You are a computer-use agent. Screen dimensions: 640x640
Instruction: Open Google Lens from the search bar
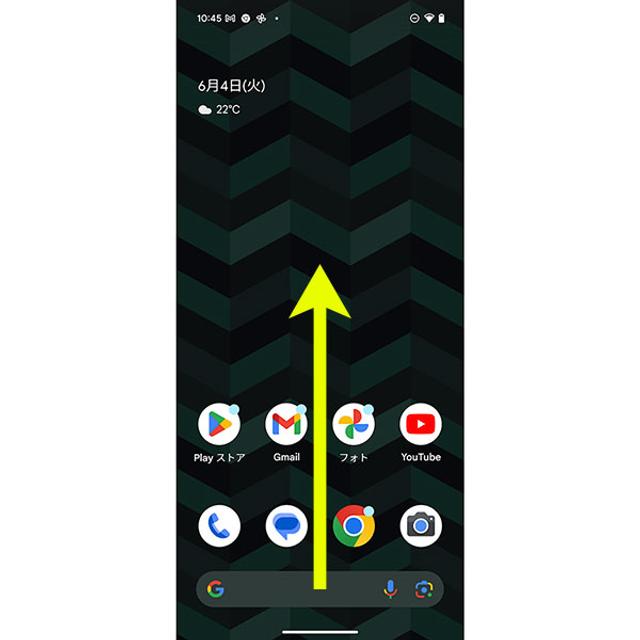coord(424,589)
